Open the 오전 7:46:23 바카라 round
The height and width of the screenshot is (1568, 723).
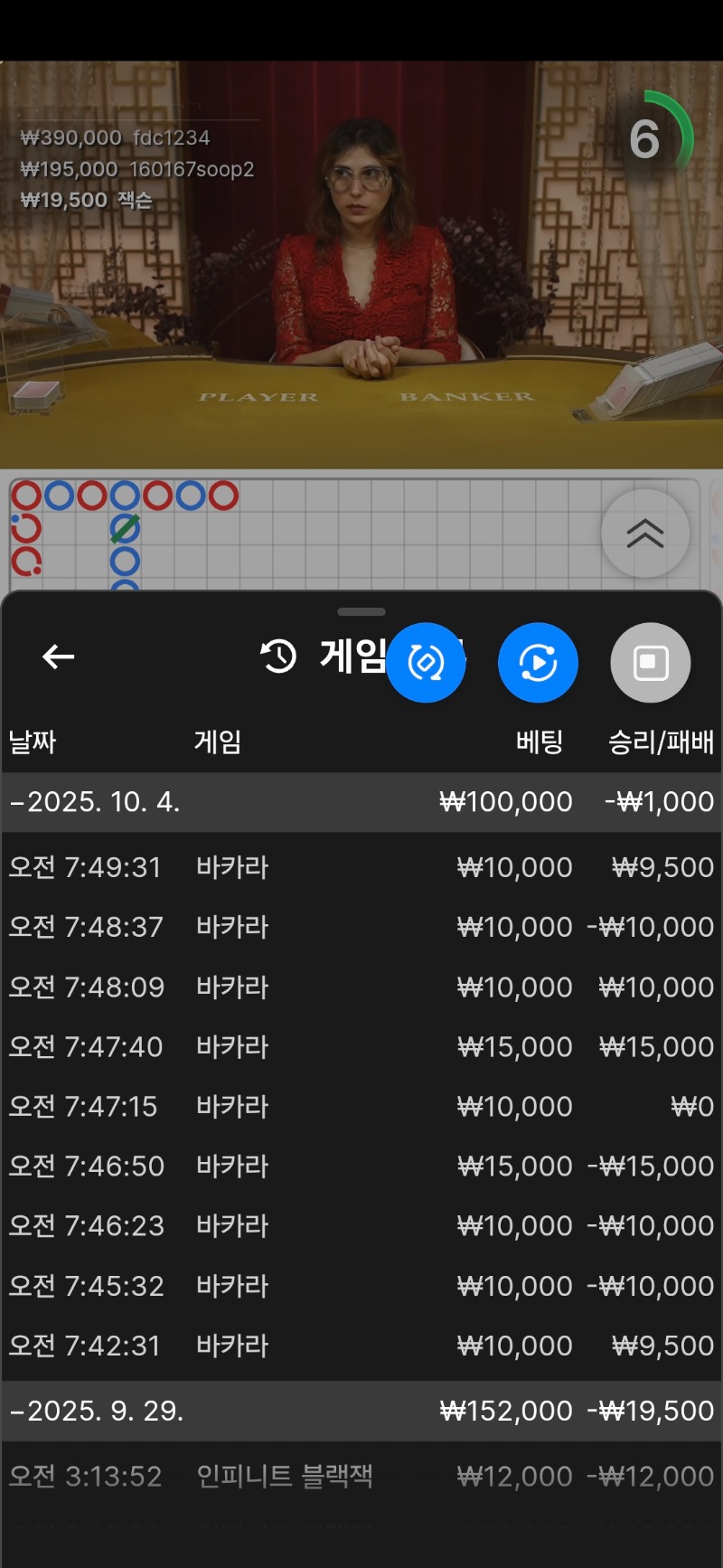pos(361,1225)
